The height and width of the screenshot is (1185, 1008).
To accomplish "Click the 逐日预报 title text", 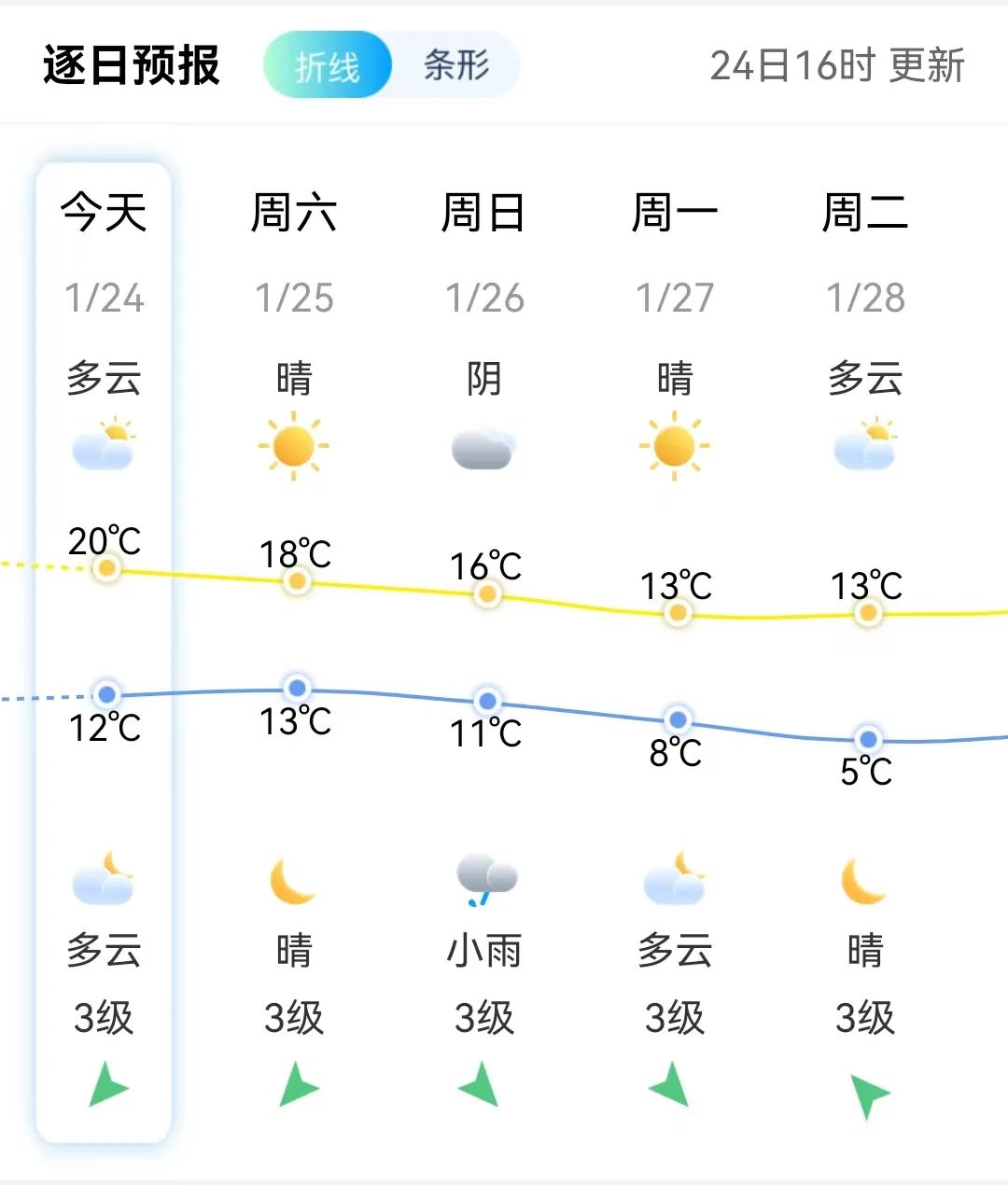I will click(x=131, y=66).
